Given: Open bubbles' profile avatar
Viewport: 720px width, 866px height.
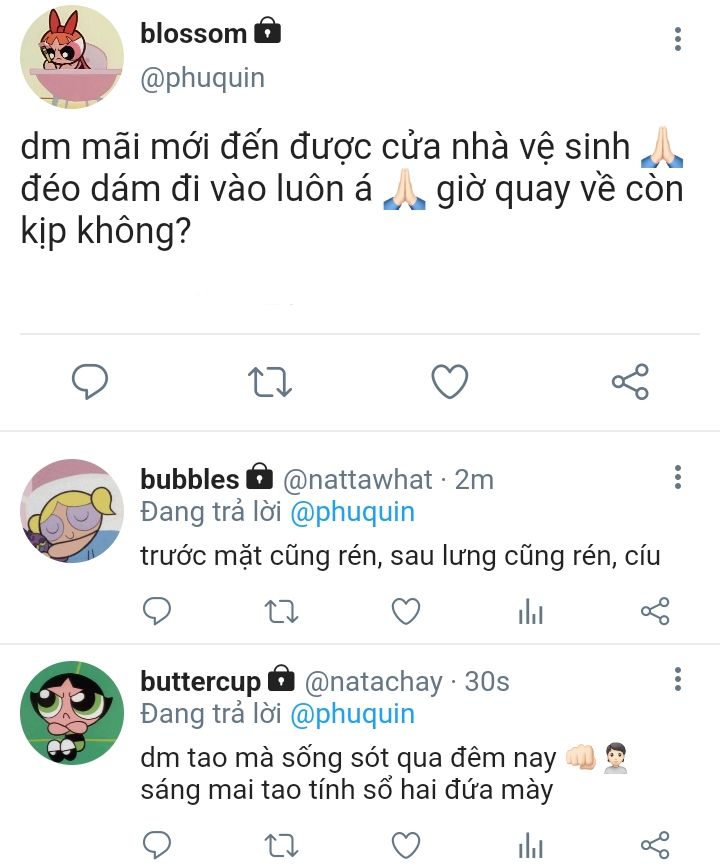Looking at the screenshot, I should point(72,510).
